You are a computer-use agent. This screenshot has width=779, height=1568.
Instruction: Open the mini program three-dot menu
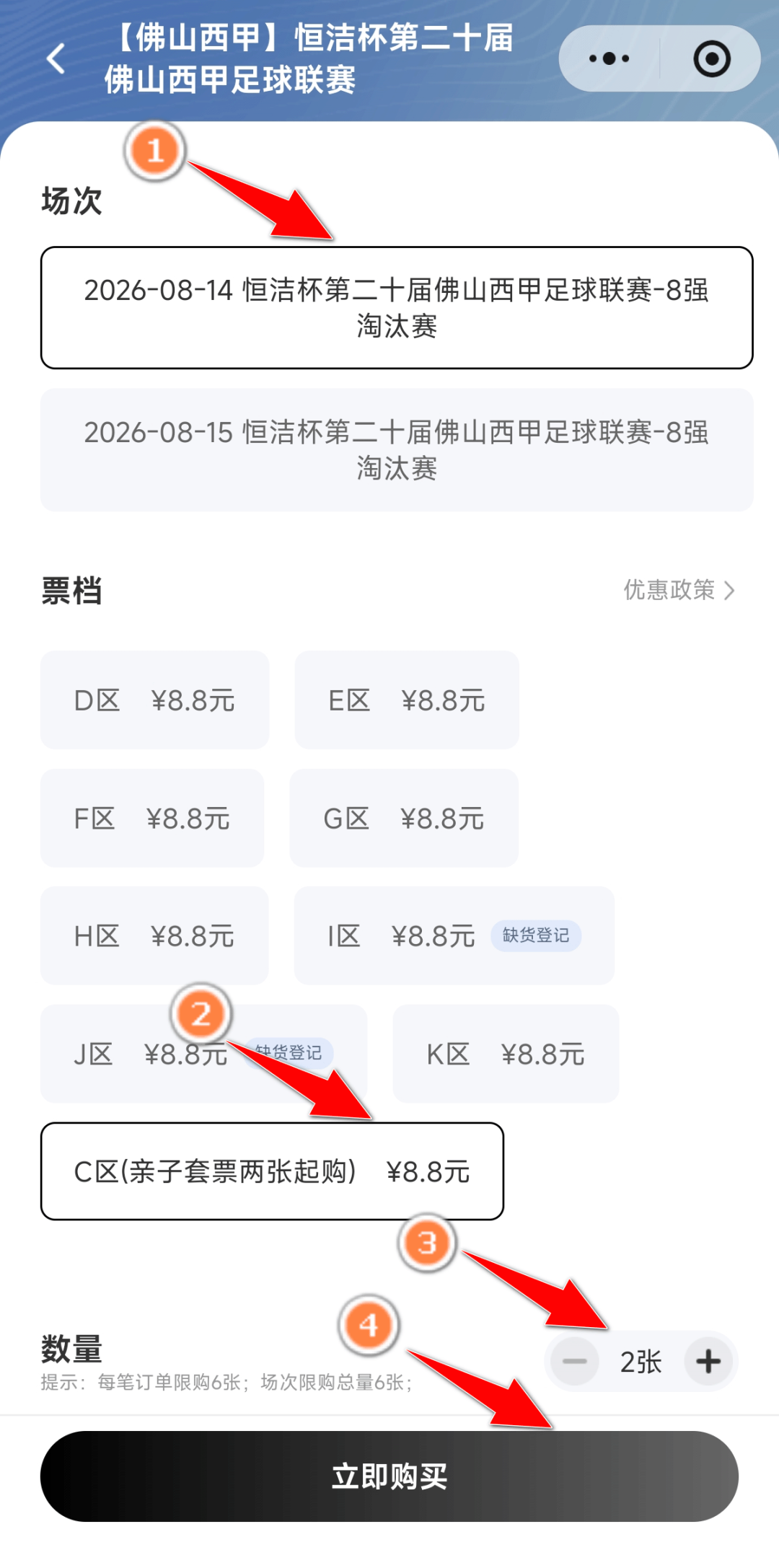[609, 58]
